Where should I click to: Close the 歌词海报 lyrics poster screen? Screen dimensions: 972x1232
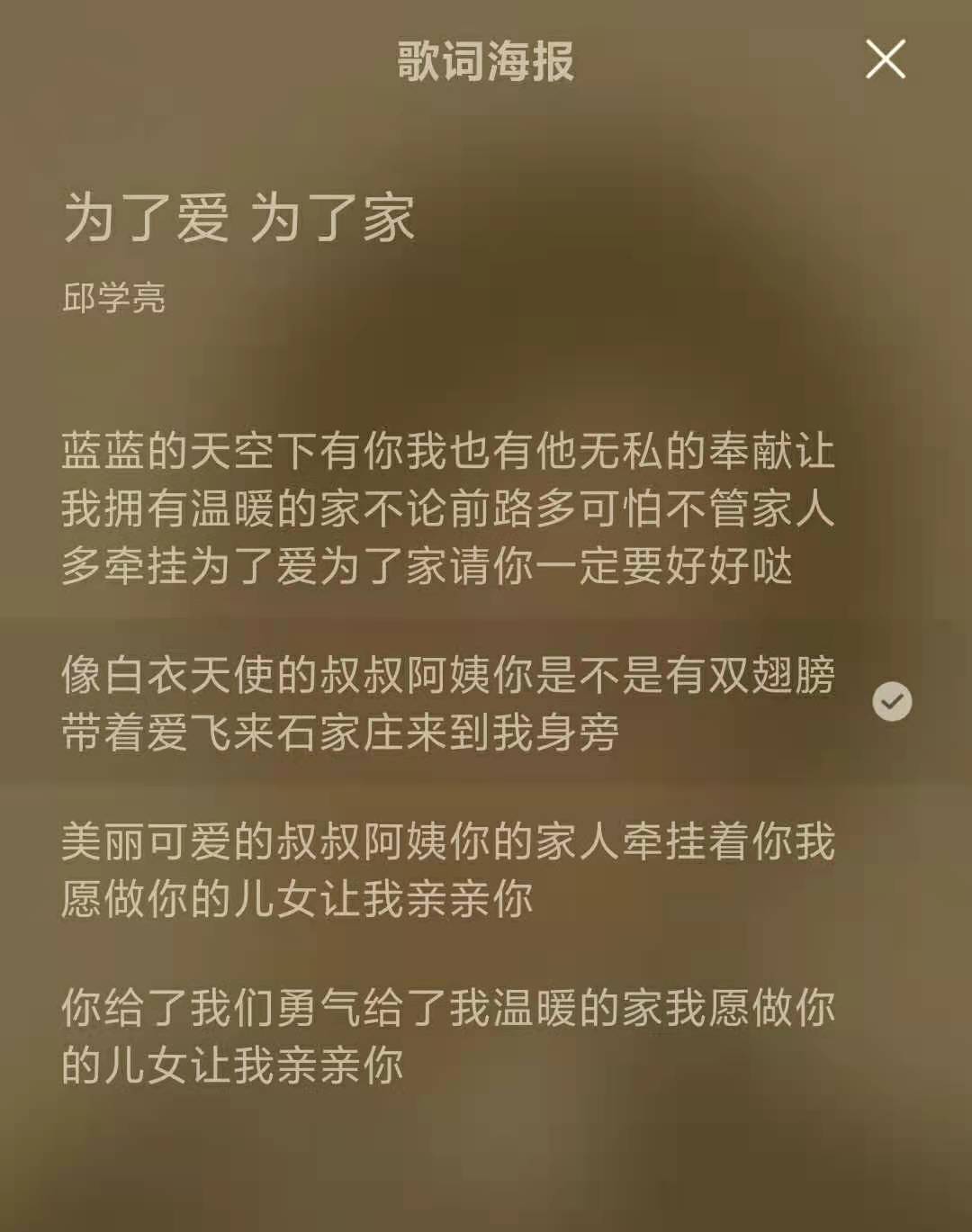click(x=886, y=59)
